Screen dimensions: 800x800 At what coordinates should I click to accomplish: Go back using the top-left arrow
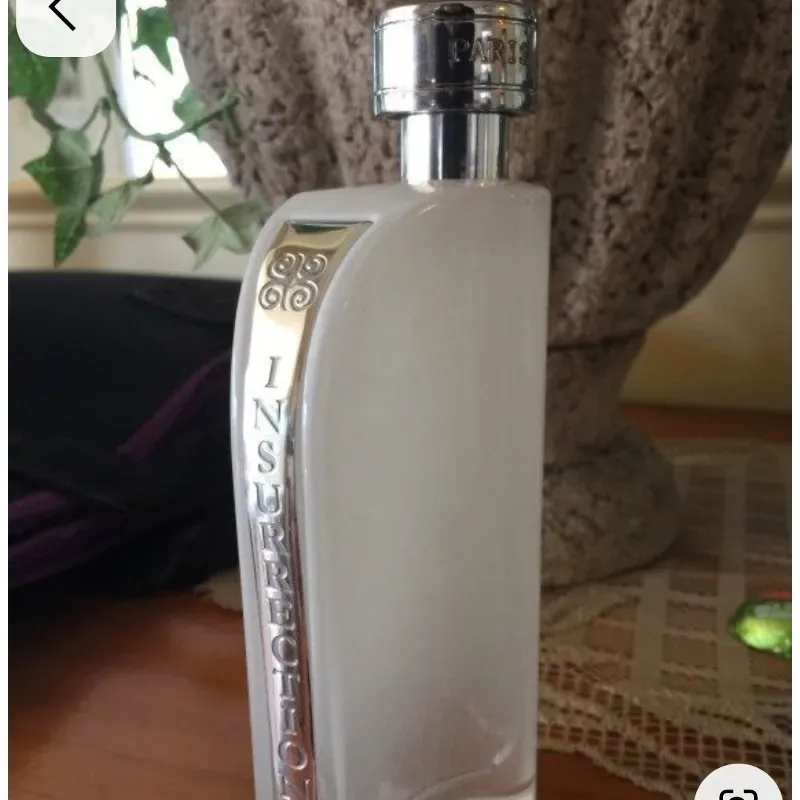[64, 14]
